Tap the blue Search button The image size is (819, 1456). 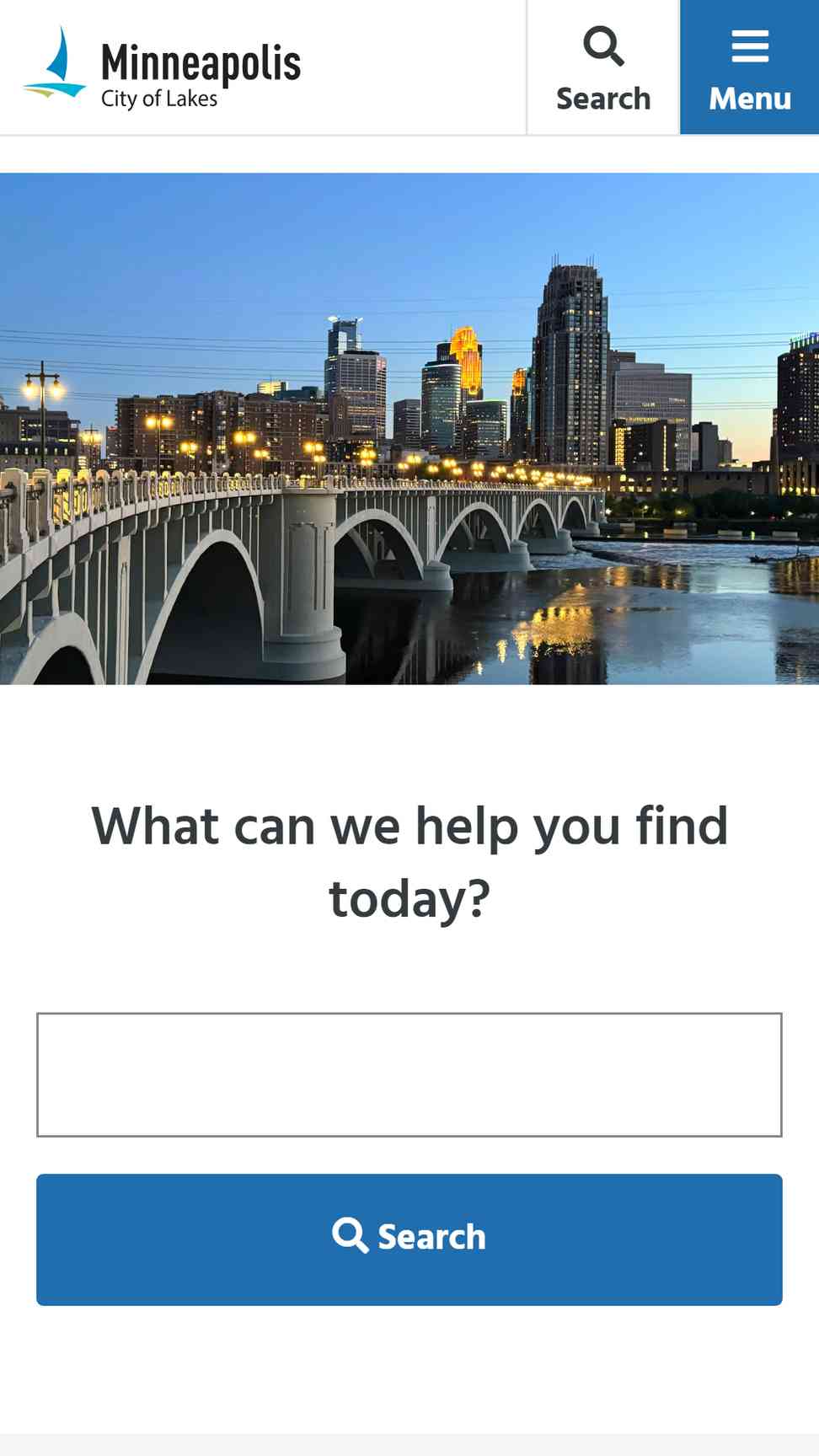409,1239
